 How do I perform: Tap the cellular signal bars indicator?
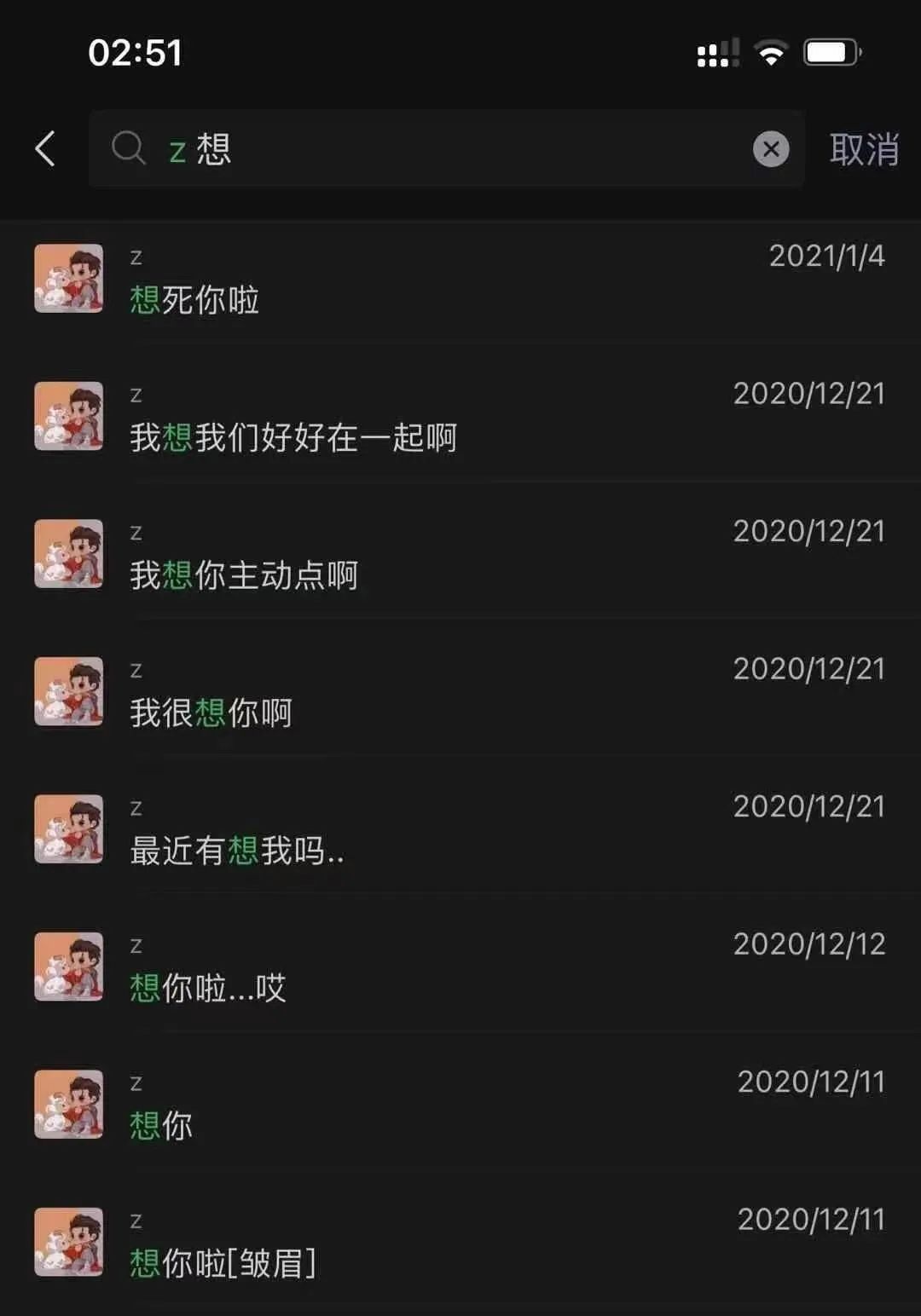click(716, 53)
